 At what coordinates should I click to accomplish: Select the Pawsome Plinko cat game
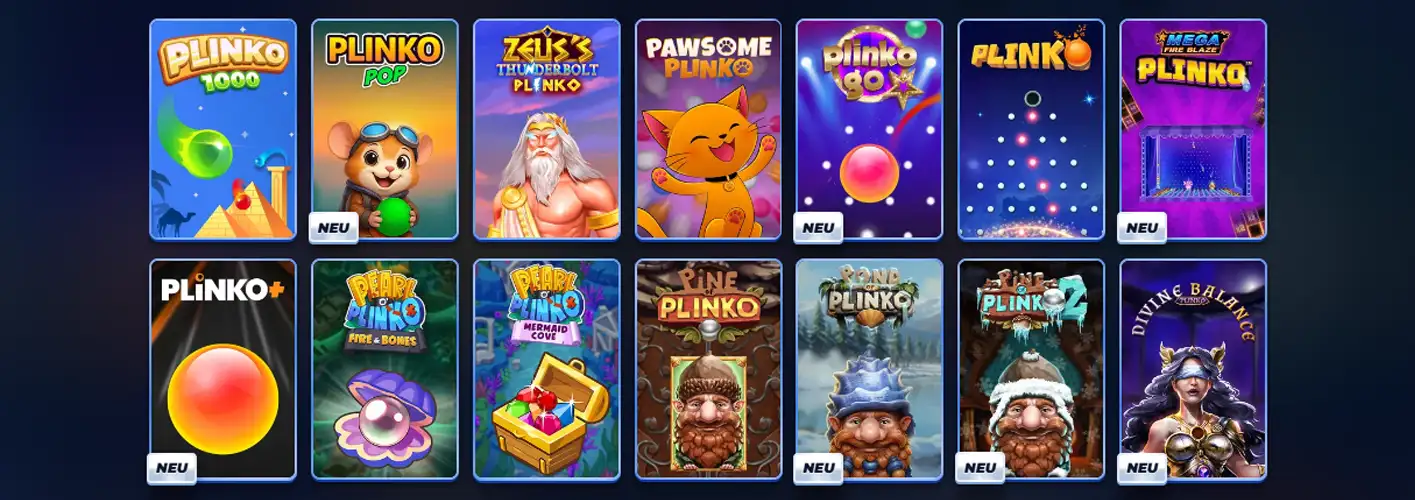point(708,130)
